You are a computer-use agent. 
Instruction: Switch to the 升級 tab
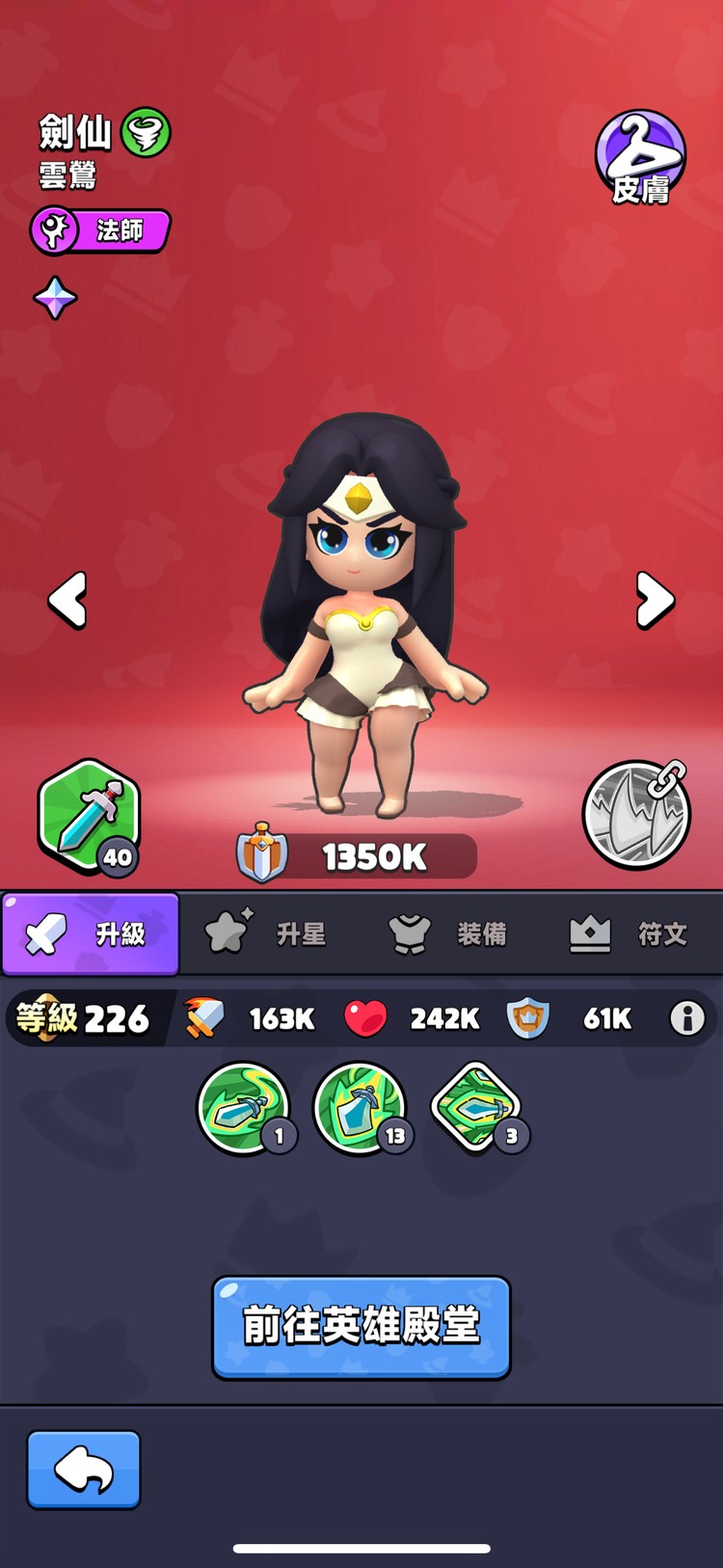point(91,933)
